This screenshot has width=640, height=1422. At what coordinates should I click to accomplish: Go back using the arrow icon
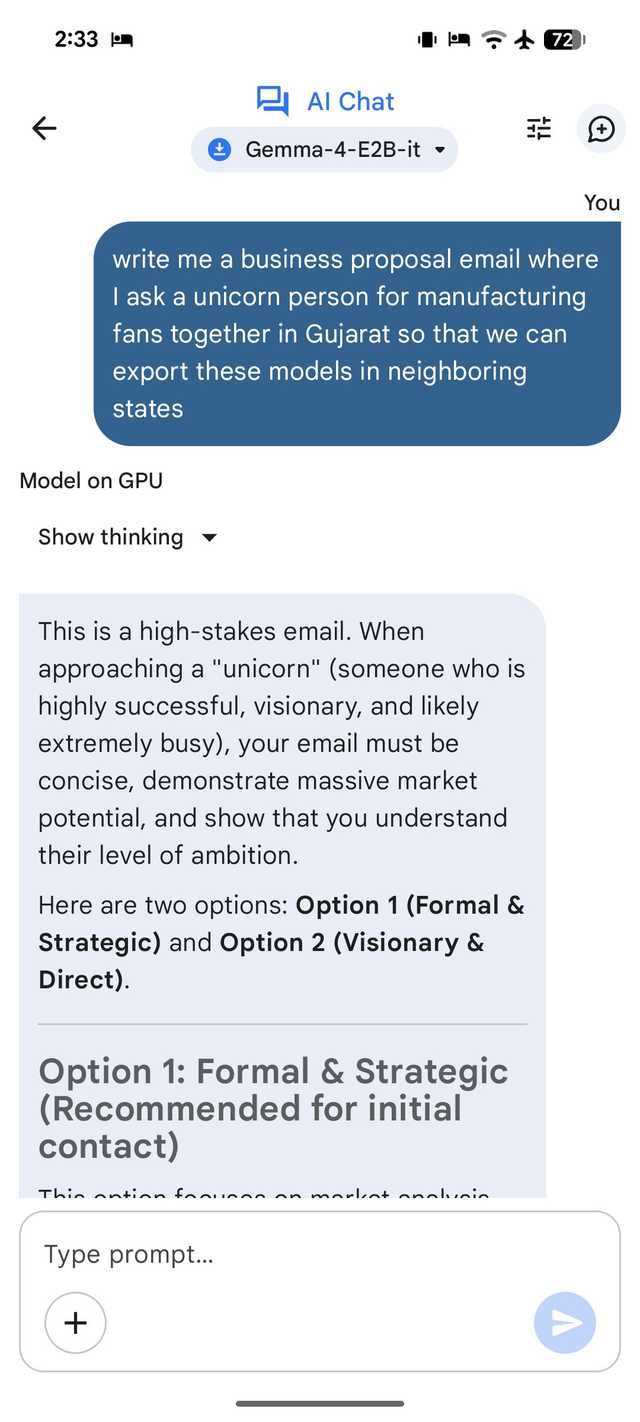tap(45, 128)
